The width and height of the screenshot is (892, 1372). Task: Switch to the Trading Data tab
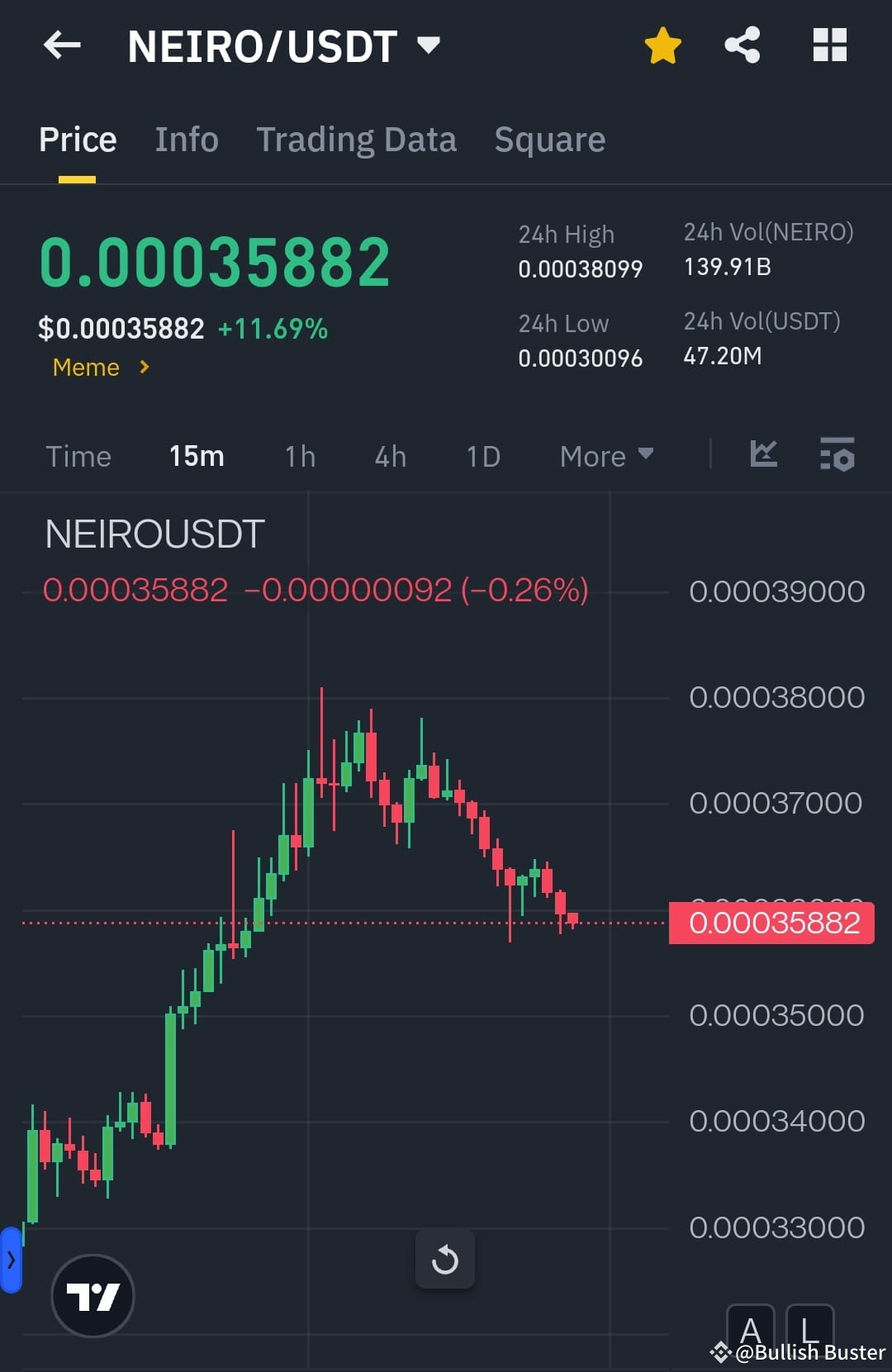coord(357,139)
